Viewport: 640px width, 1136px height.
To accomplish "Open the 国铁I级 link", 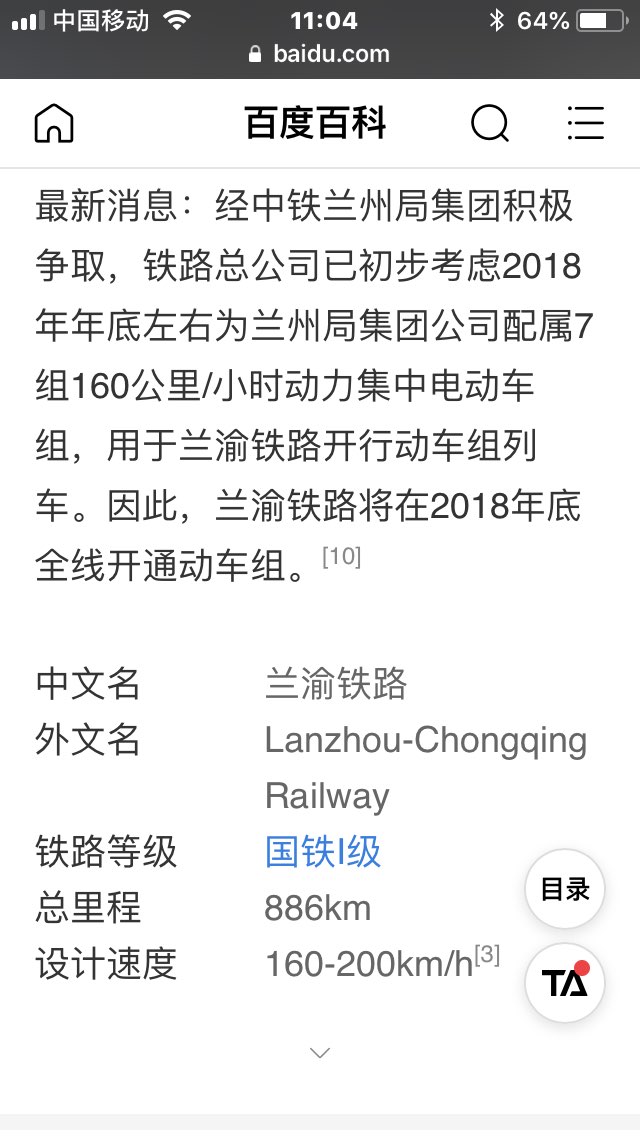I will [323, 852].
